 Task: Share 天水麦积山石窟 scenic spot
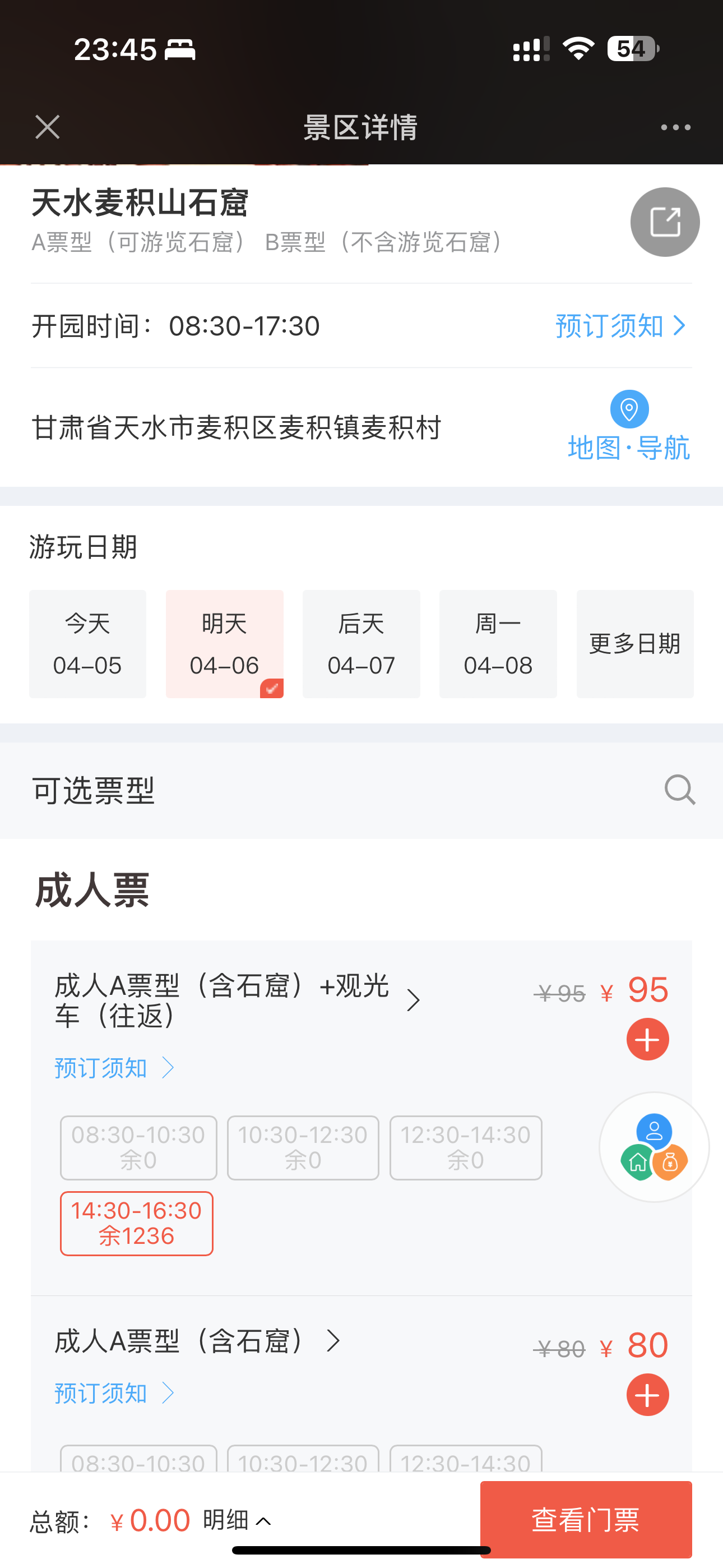click(x=665, y=222)
